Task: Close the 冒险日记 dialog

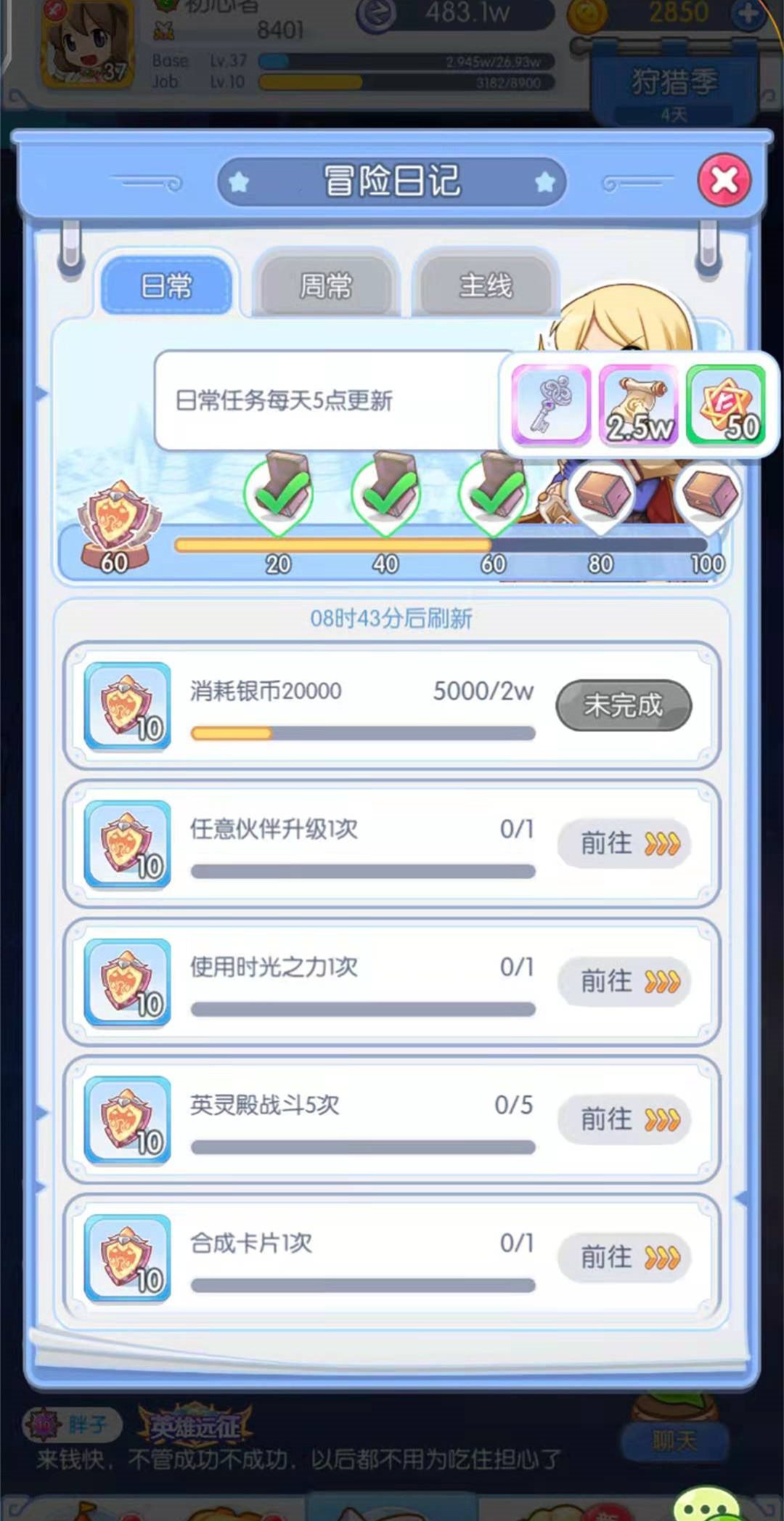Action: point(724,179)
